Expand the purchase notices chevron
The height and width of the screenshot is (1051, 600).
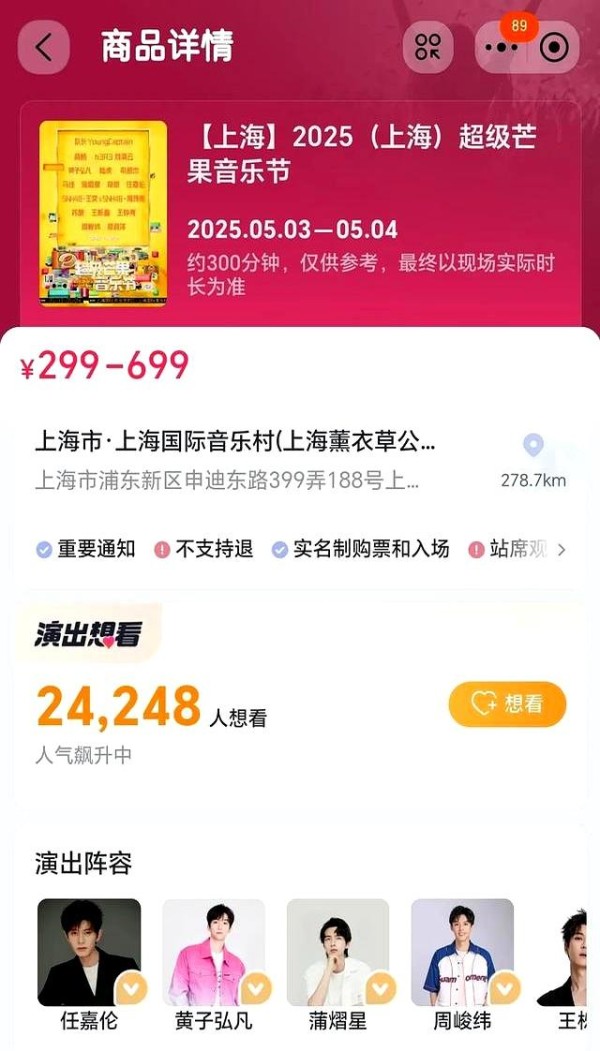(561, 549)
